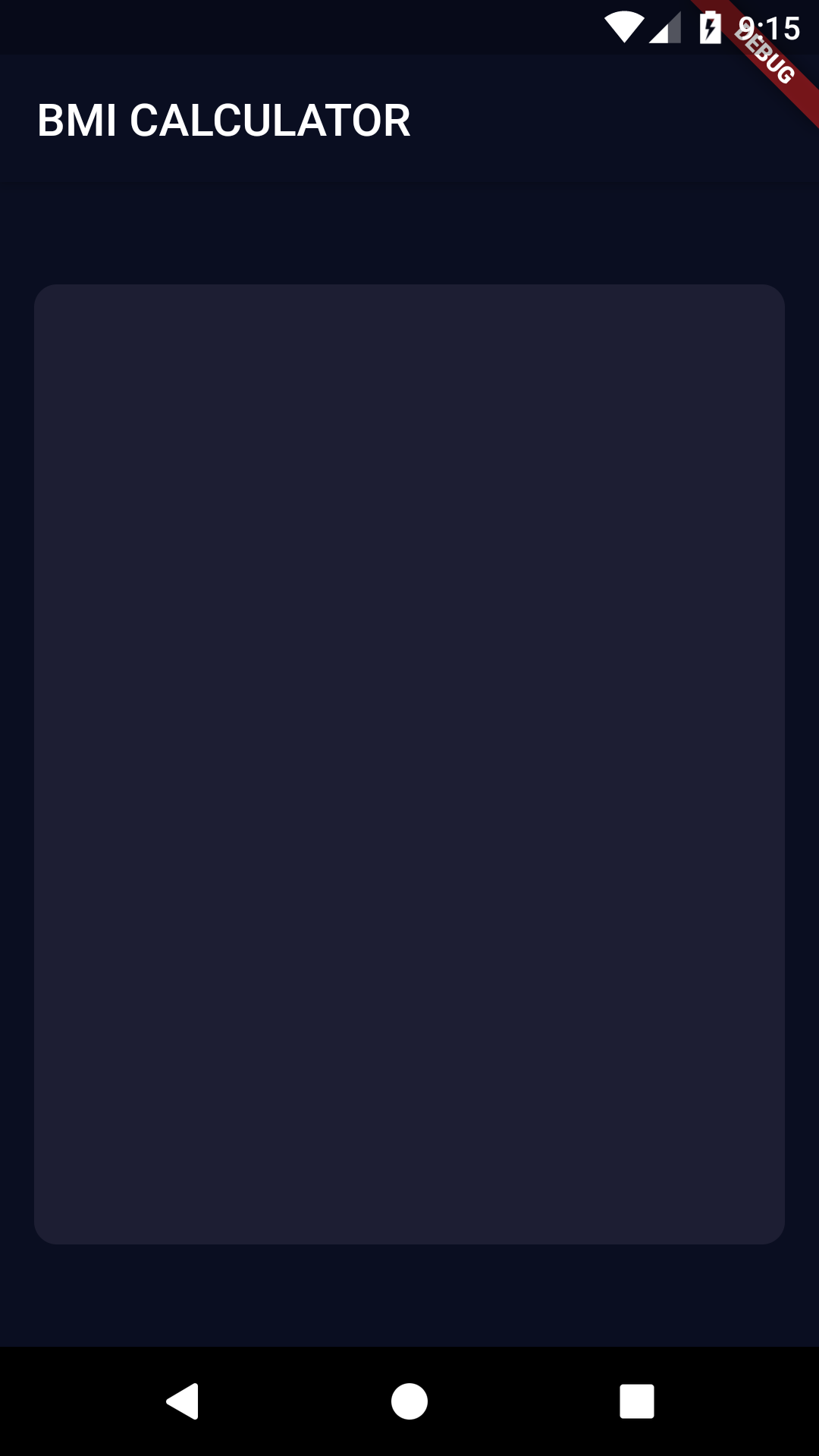The image size is (819, 1456).
Task: Tap the system back button
Action: pos(183,1401)
